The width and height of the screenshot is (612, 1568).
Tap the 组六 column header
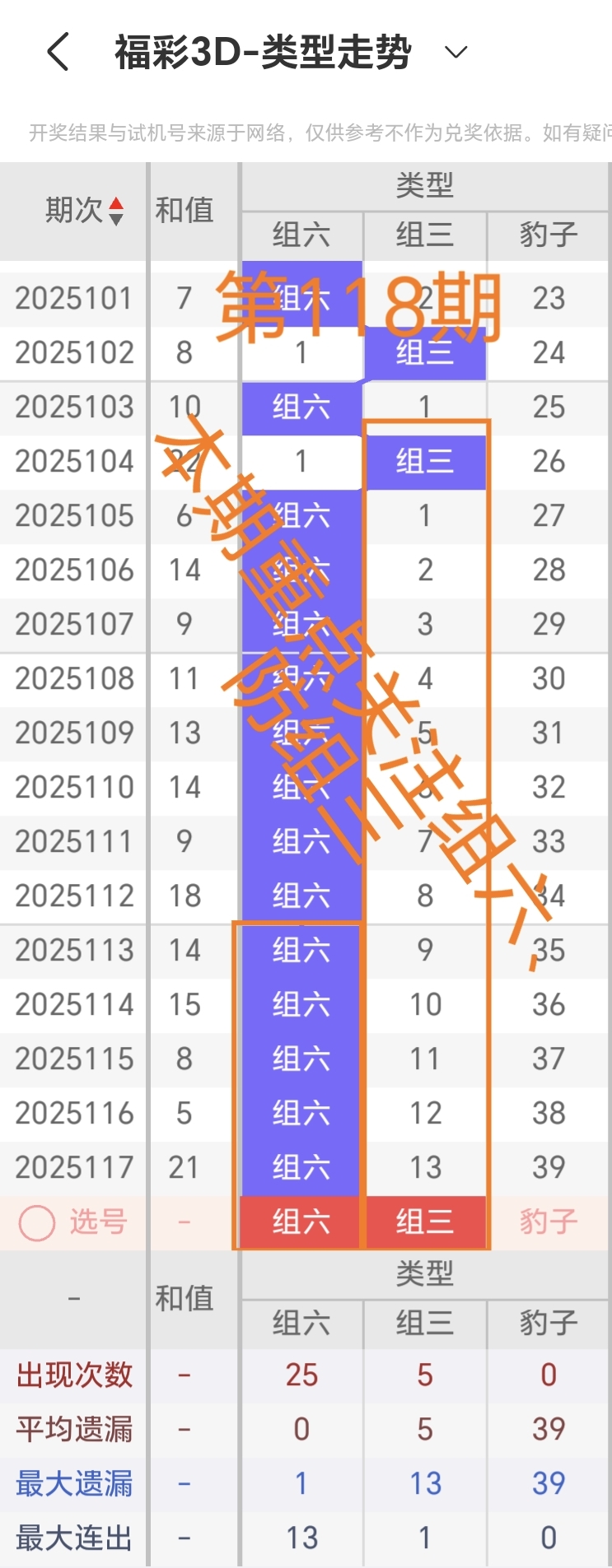301,235
